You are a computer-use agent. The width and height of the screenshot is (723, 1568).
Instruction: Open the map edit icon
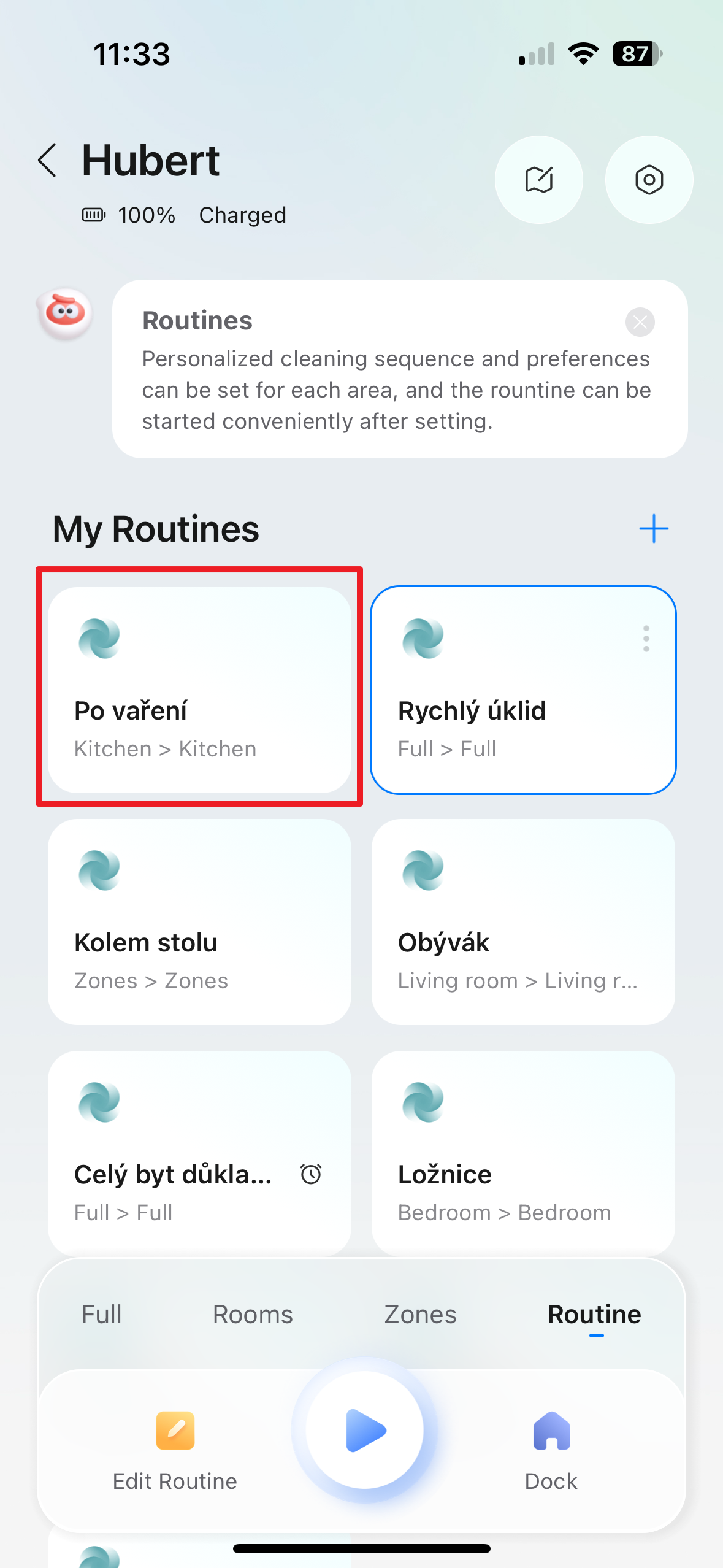coord(539,180)
